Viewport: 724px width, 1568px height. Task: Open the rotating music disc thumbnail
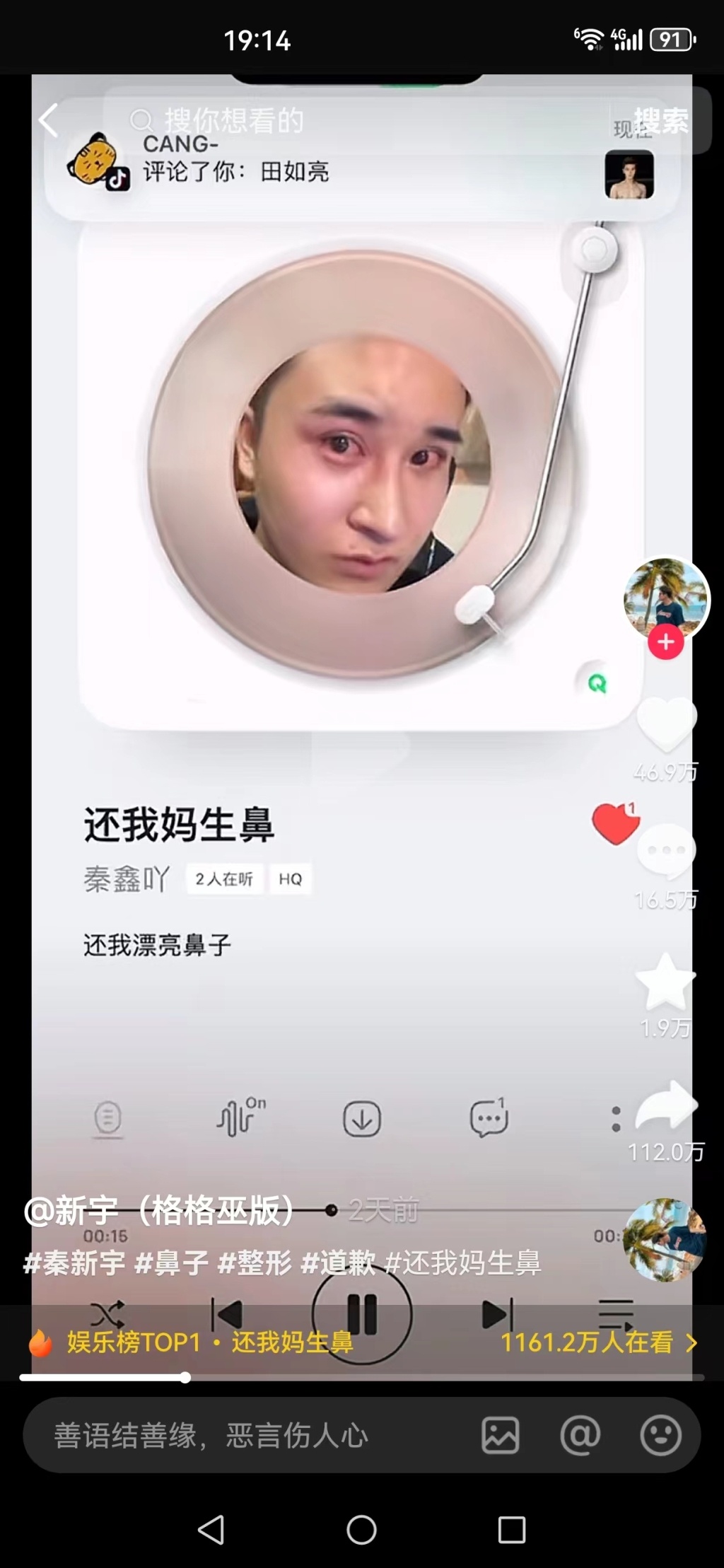coord(664,1240)
